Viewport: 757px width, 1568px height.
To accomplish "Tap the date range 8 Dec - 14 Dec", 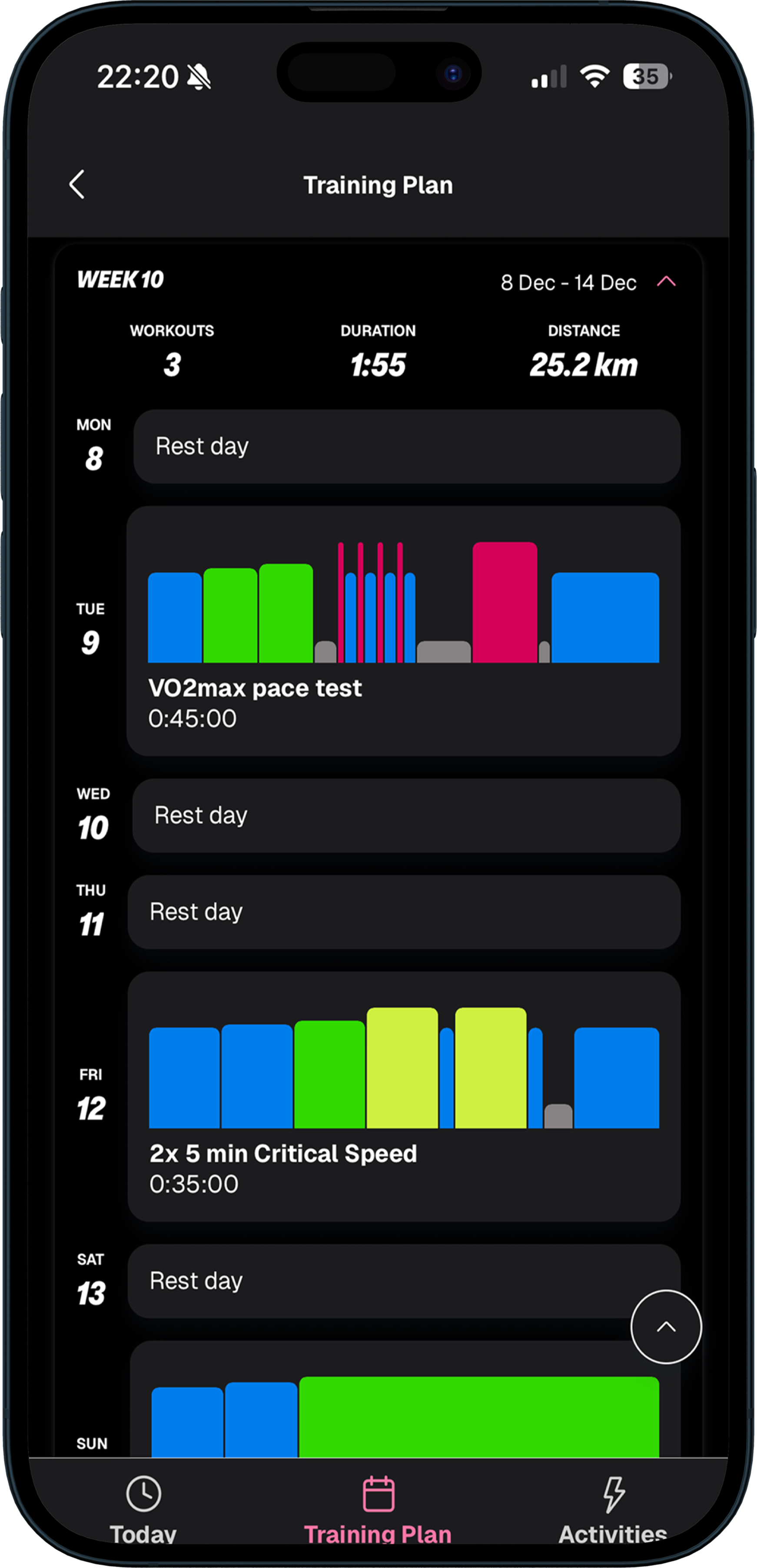I will pos(568,282).
